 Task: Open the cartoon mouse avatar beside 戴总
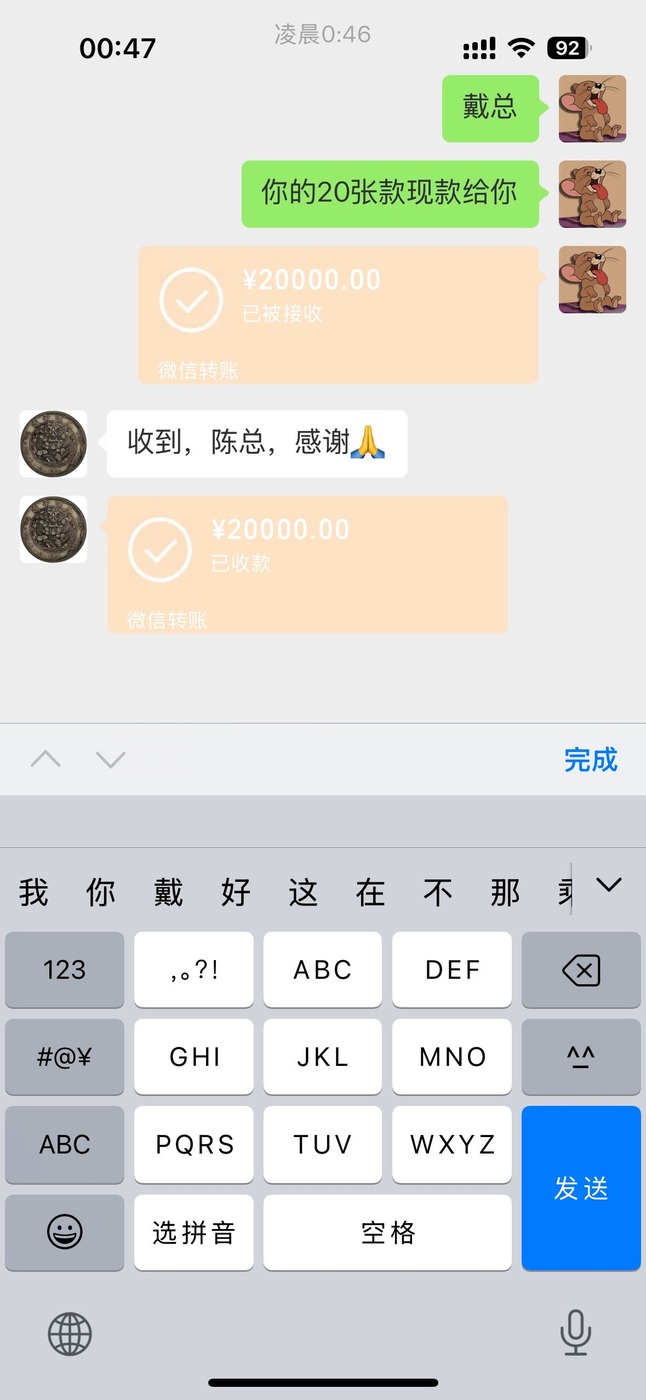(592, 108)
